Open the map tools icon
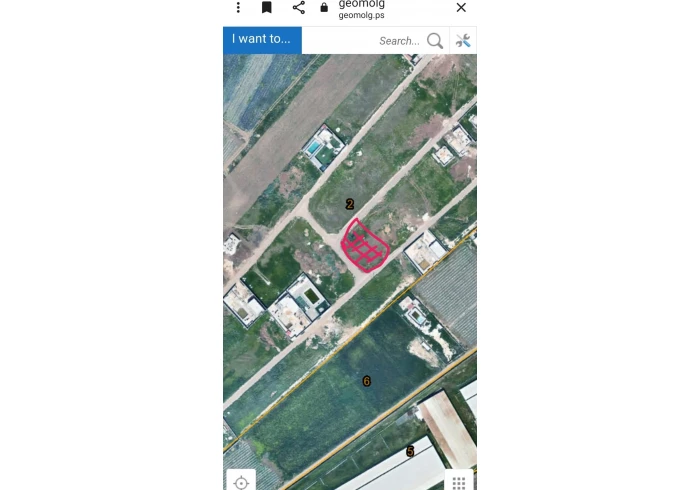Image resolution: width=700 pixels, height=490 pixels. pyautogui.click(x=463, y=41)
